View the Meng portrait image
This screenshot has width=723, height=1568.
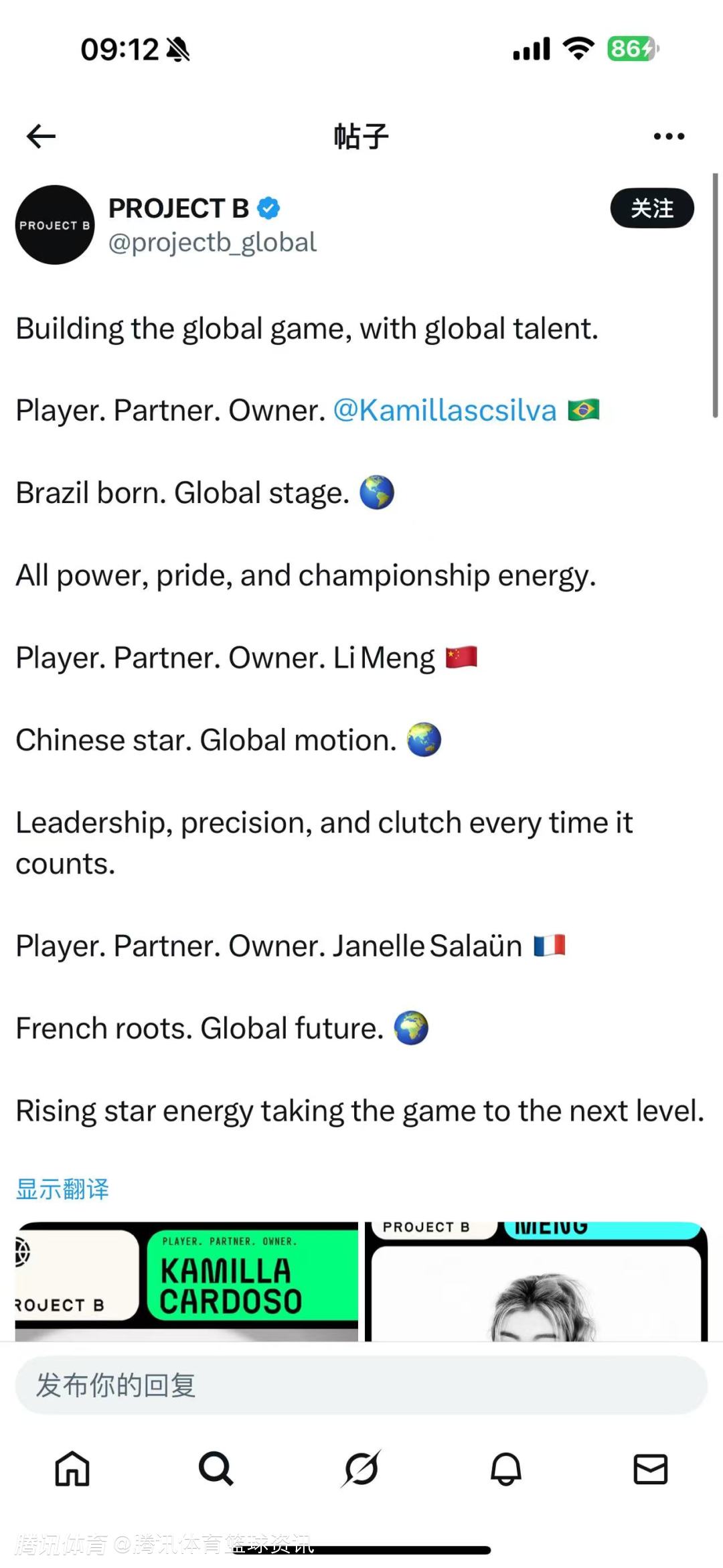[x=536, y=1282]
